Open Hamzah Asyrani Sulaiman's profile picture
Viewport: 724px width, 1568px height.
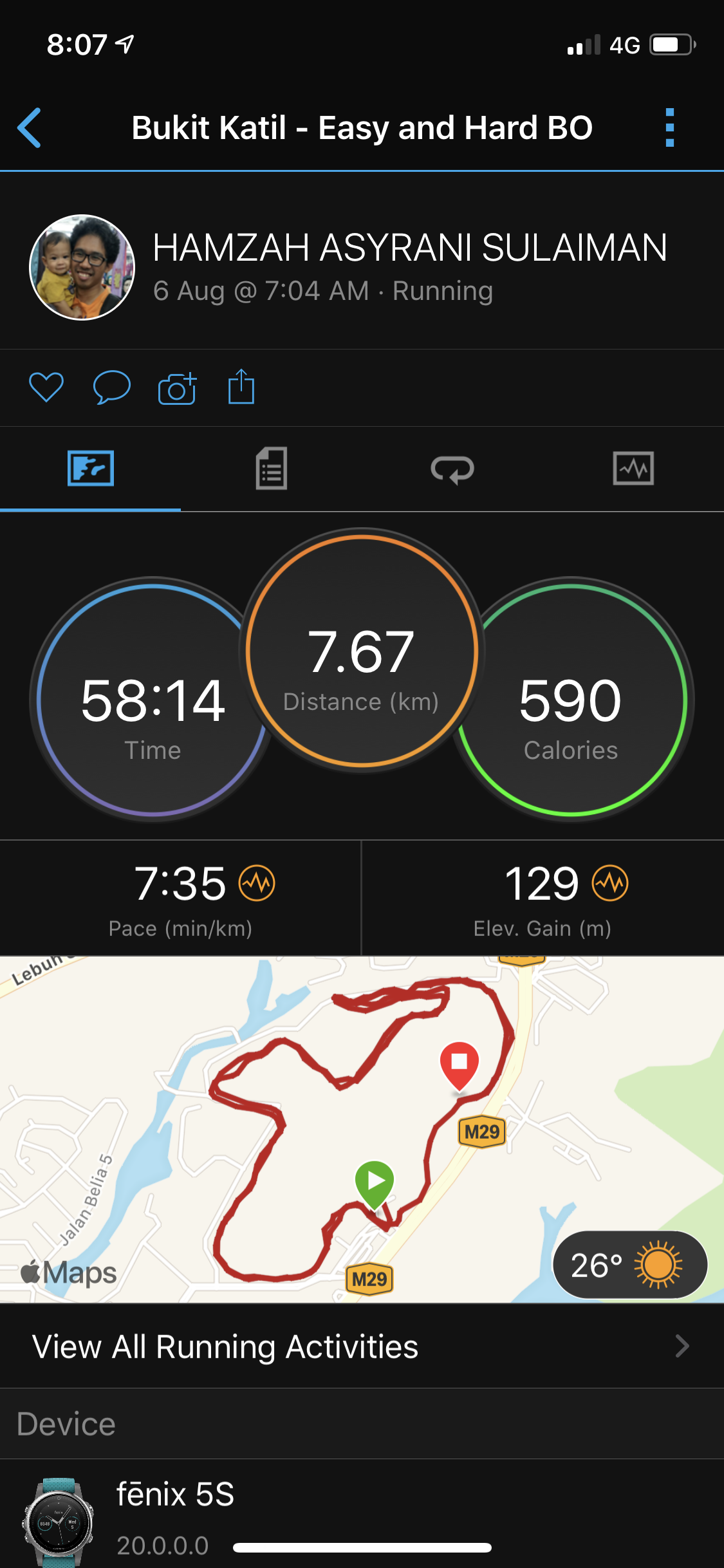click(82, 268)
